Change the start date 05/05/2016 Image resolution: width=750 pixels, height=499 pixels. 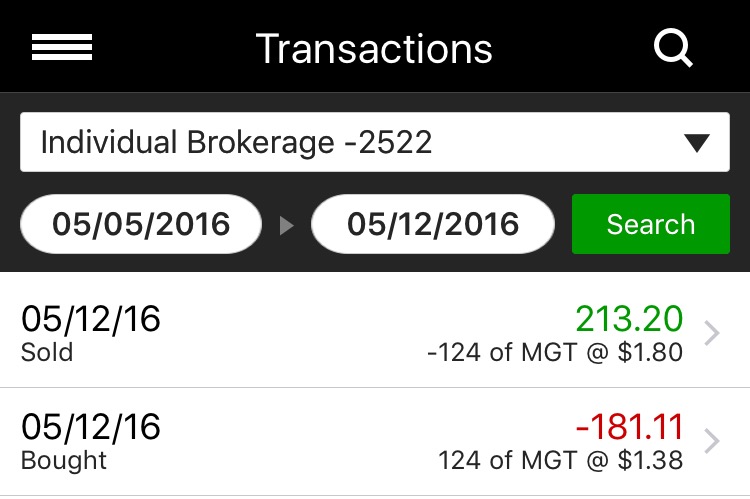[141, 224]
